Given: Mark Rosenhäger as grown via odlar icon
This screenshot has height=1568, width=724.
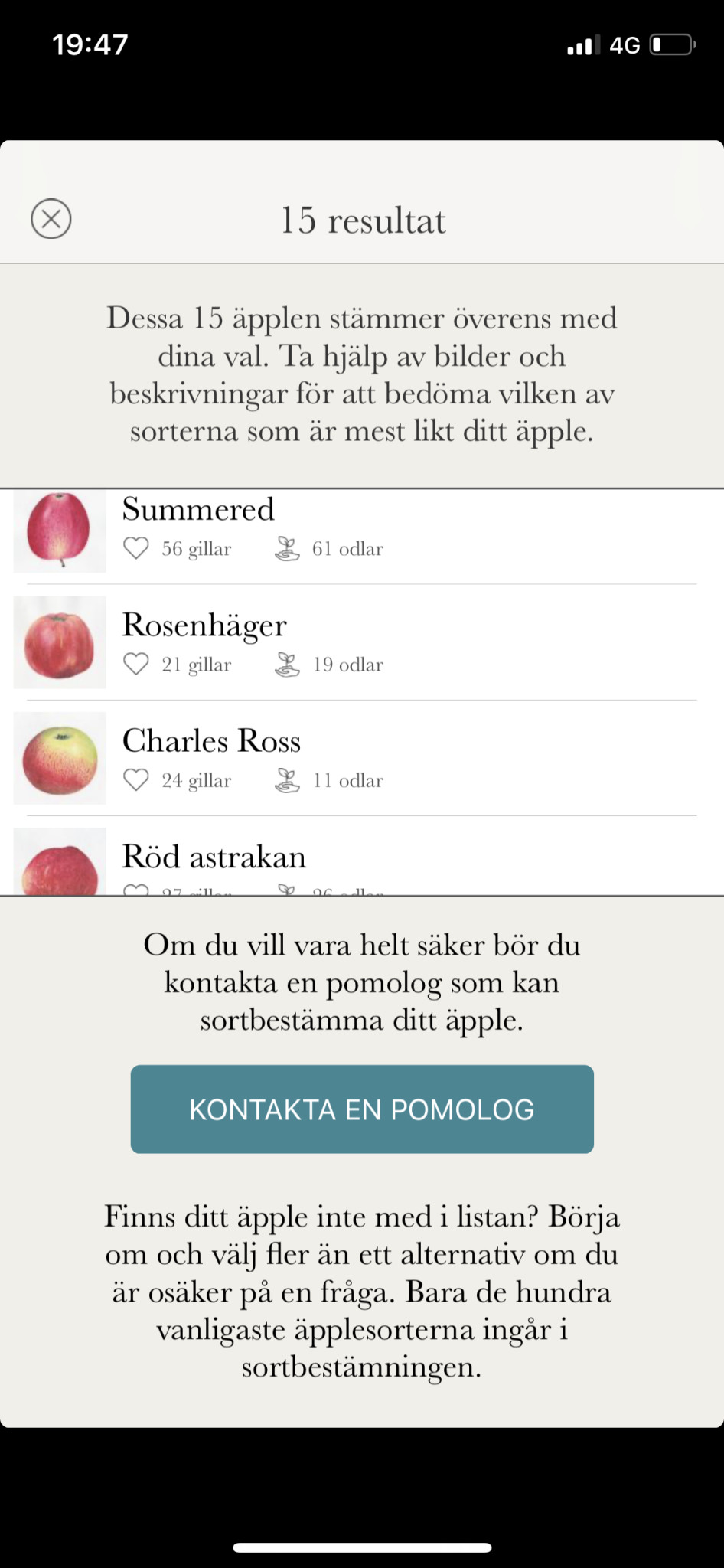Looking at the screenshot, I should tap(287, 664).
